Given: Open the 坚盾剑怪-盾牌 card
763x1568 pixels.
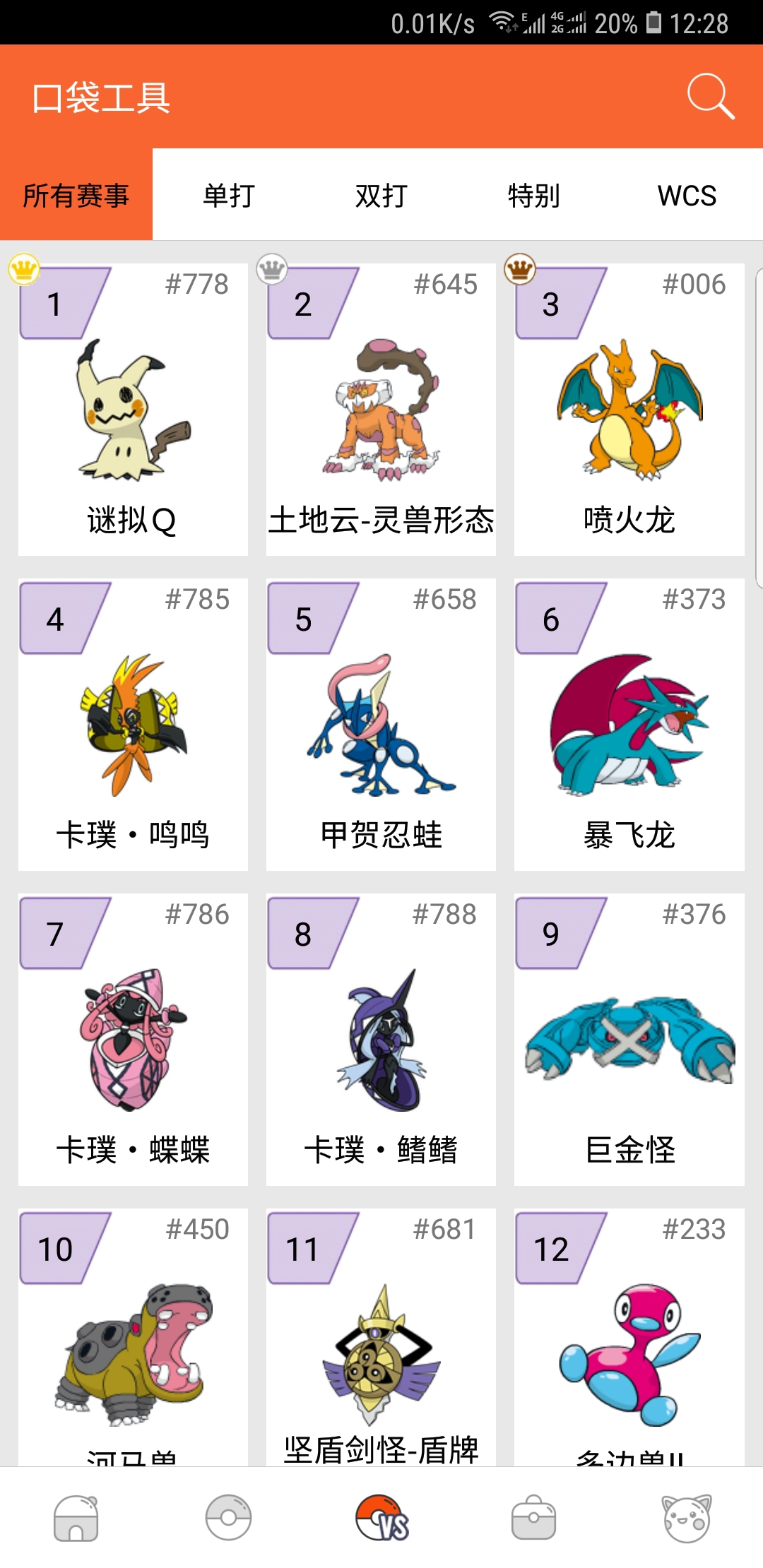Looking at the screenshot, I should click(381, 1342).
